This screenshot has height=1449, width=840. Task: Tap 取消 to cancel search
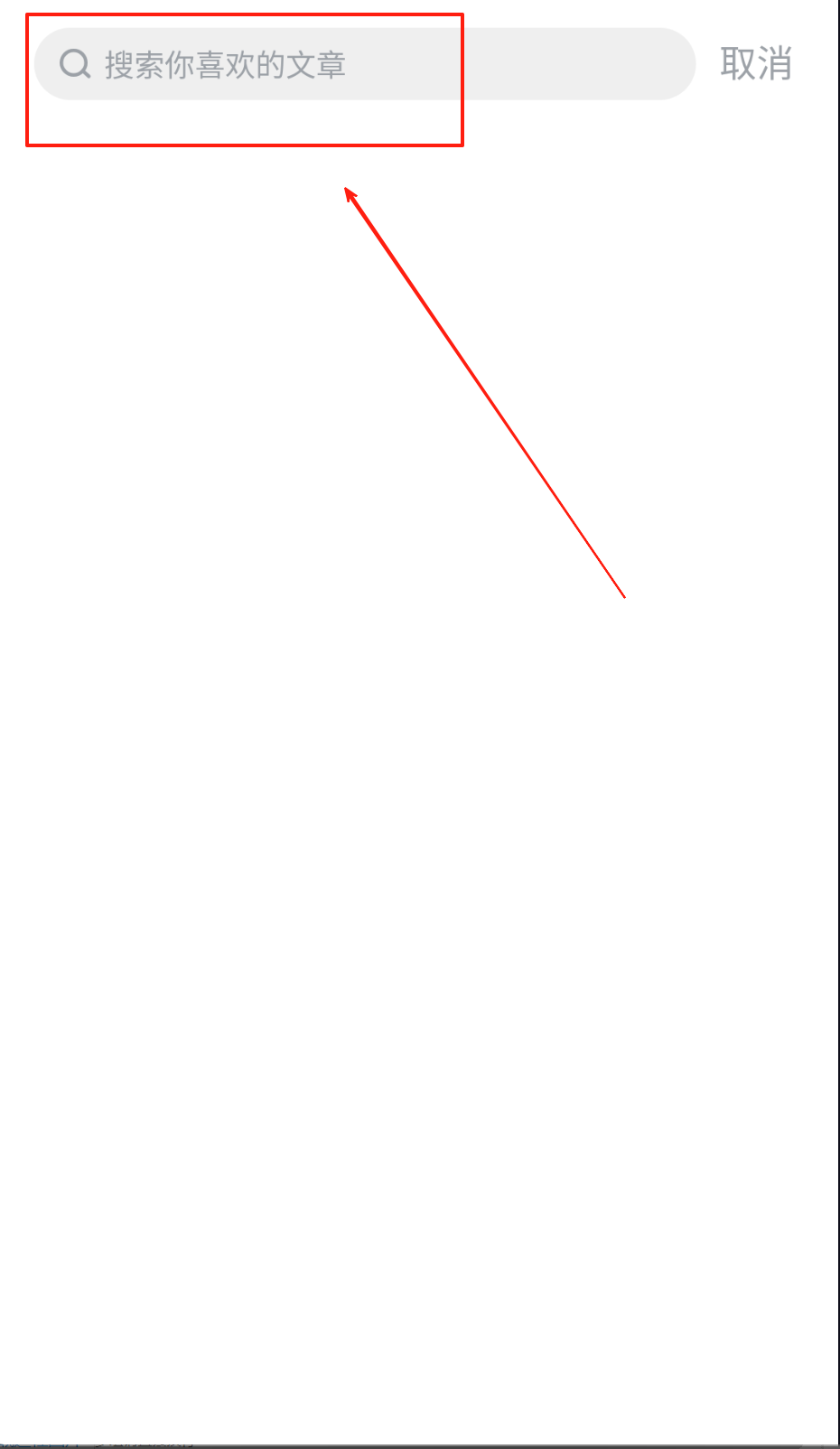pyautogui.click(x=756, y=64)
